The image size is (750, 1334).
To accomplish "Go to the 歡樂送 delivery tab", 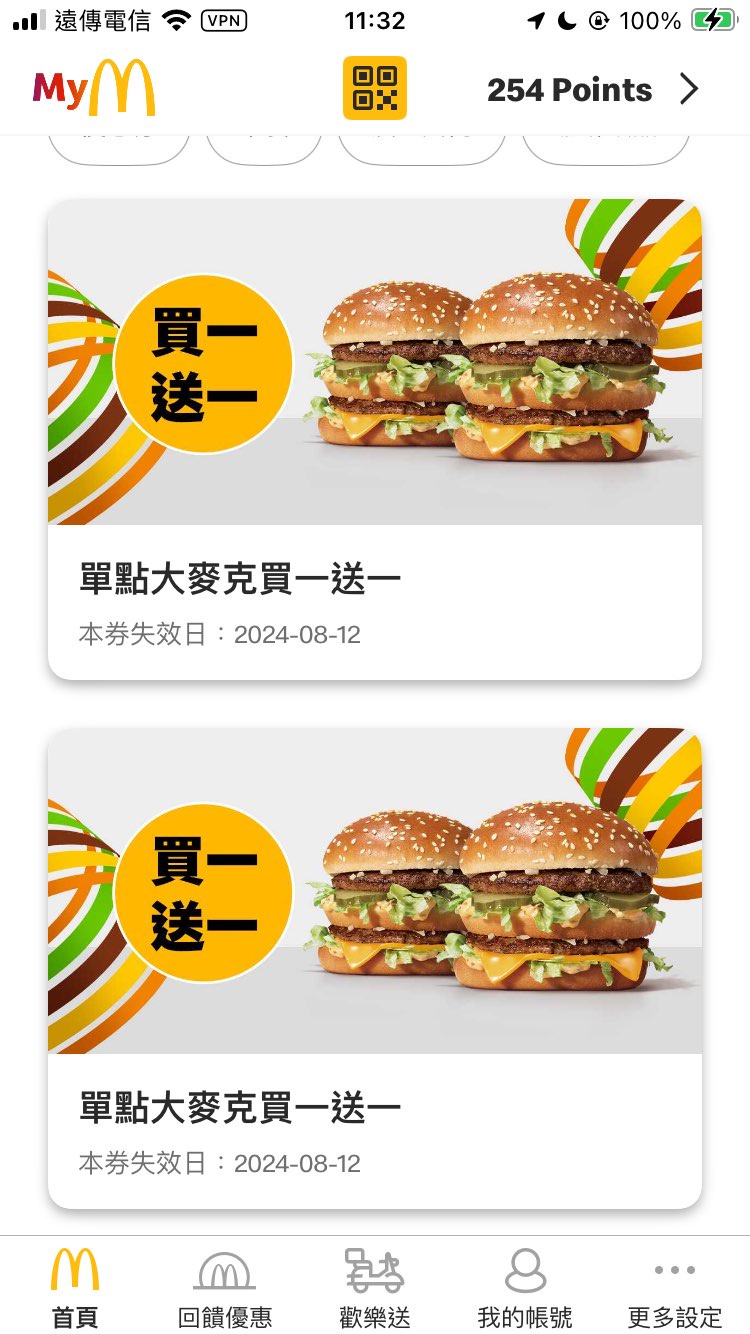I will pyautogui.click(x=375, y=1287).
